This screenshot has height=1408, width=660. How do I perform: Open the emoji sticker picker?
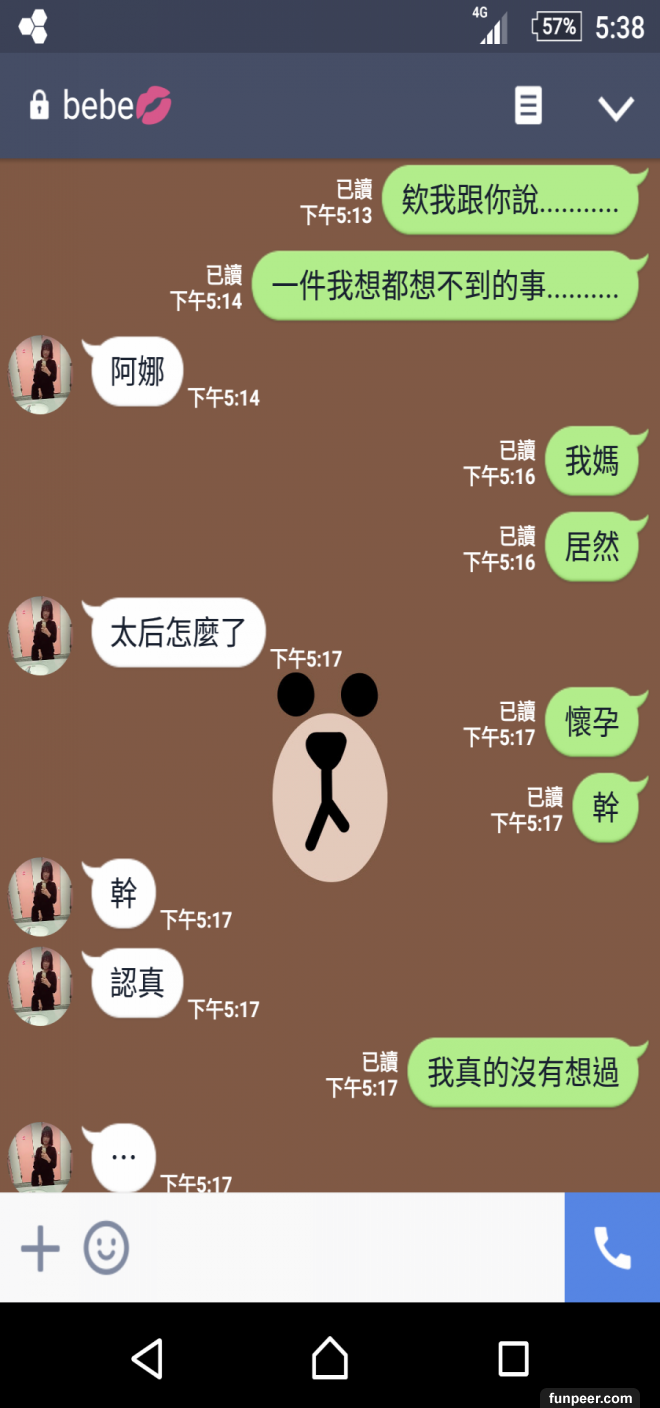(x=106, y=1248)
